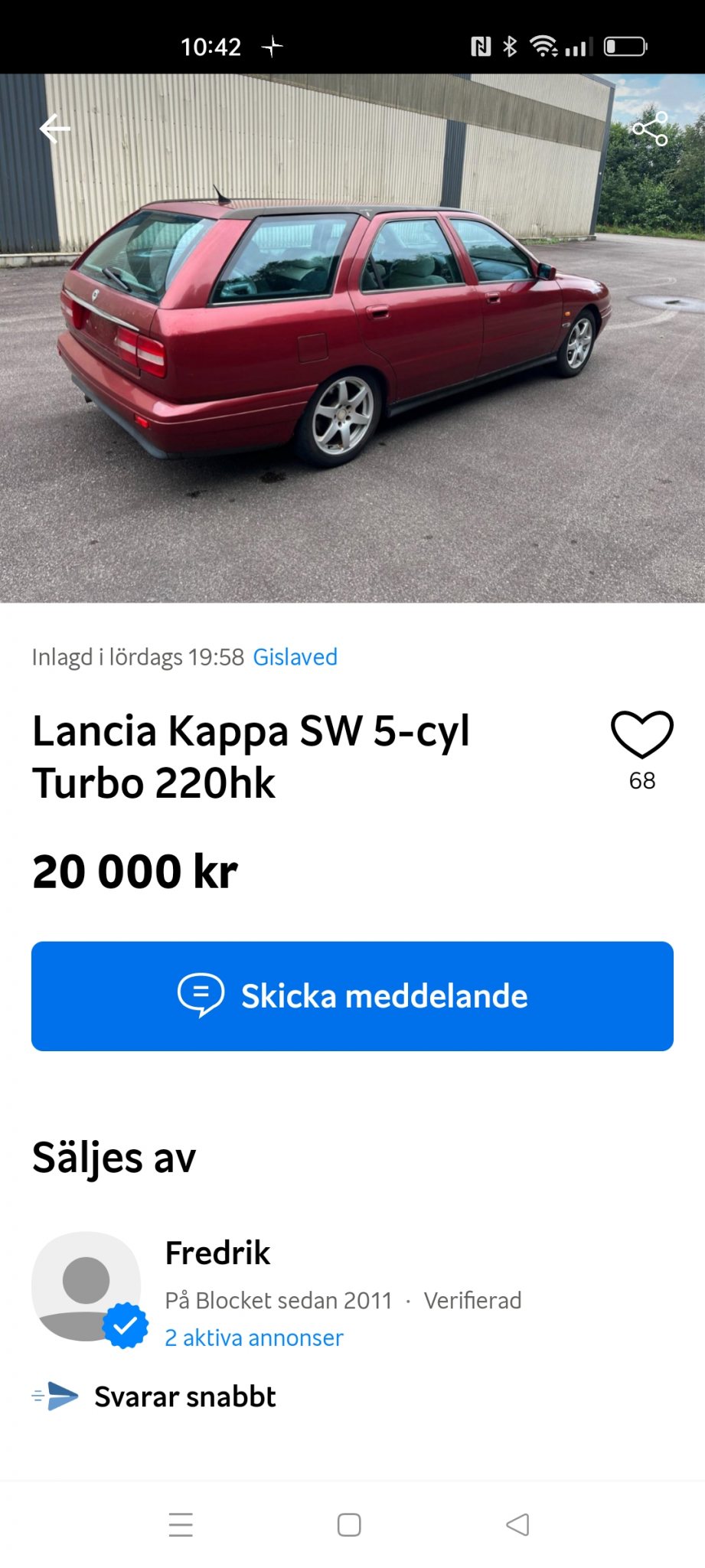Tap Skicka meddelande button

(352, 995)
